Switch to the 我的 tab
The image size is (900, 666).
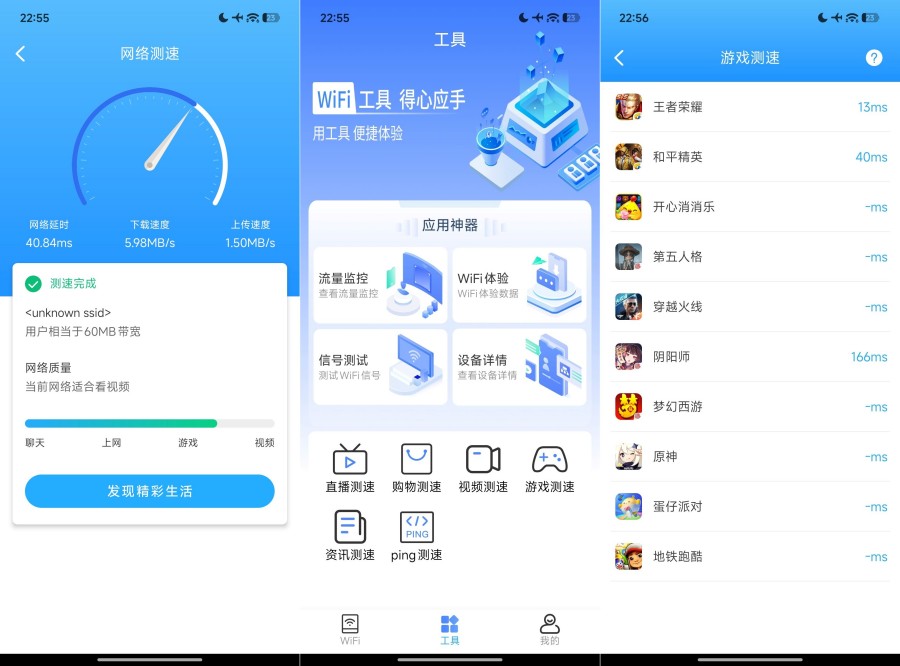tap(549, 630)
